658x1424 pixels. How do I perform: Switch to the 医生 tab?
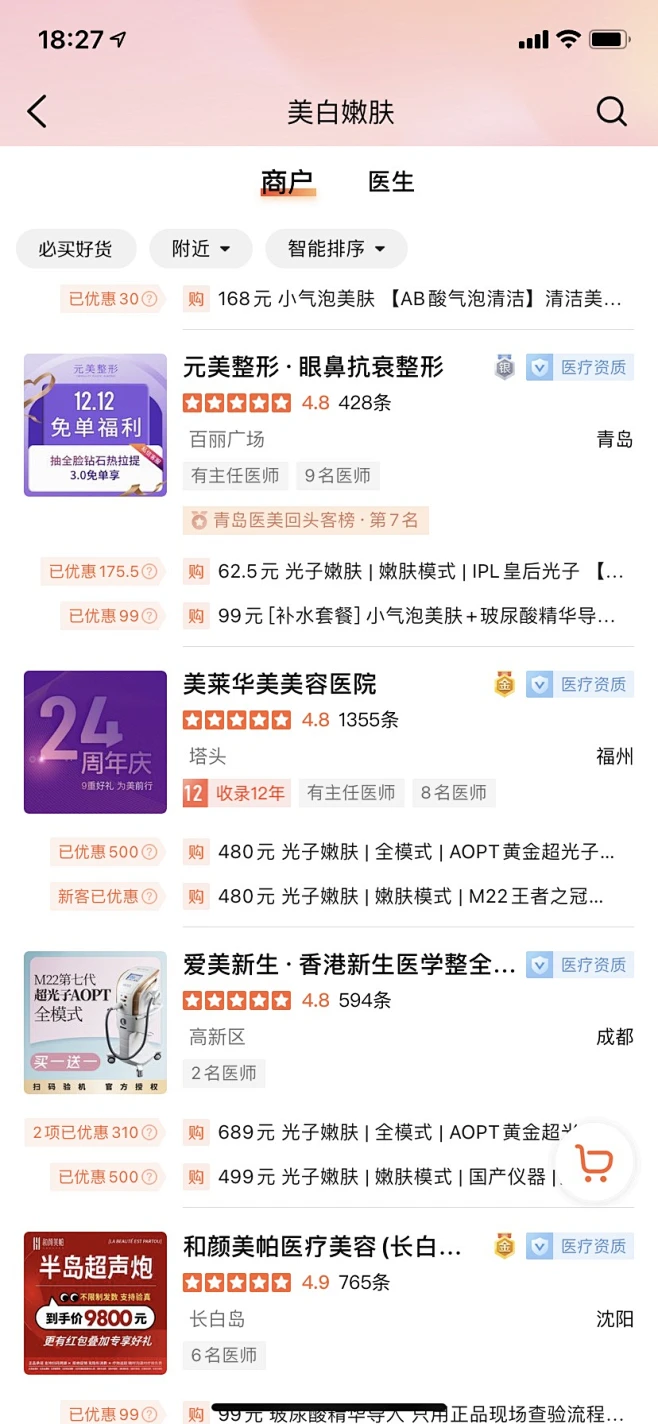point(391,182)
